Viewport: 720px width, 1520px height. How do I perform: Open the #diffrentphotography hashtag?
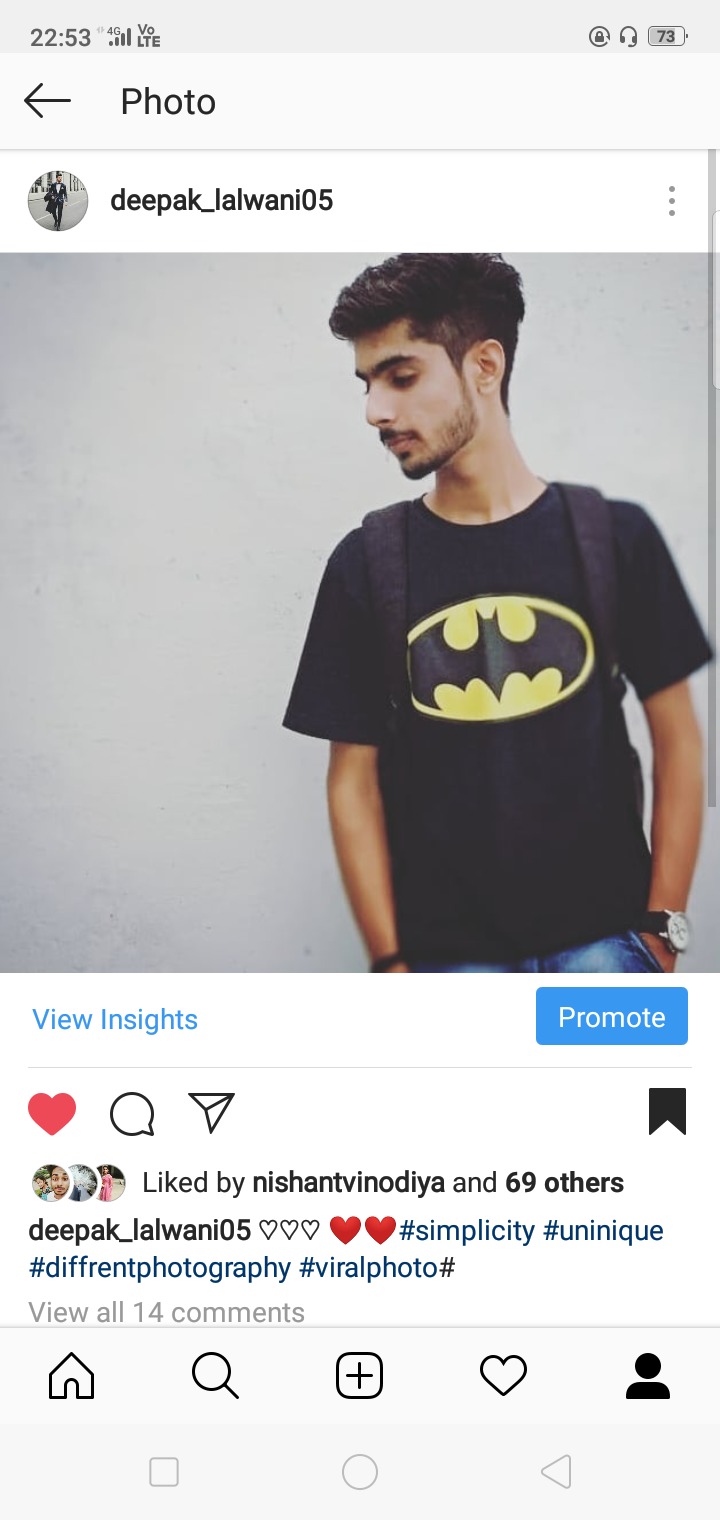[160, 1268]
